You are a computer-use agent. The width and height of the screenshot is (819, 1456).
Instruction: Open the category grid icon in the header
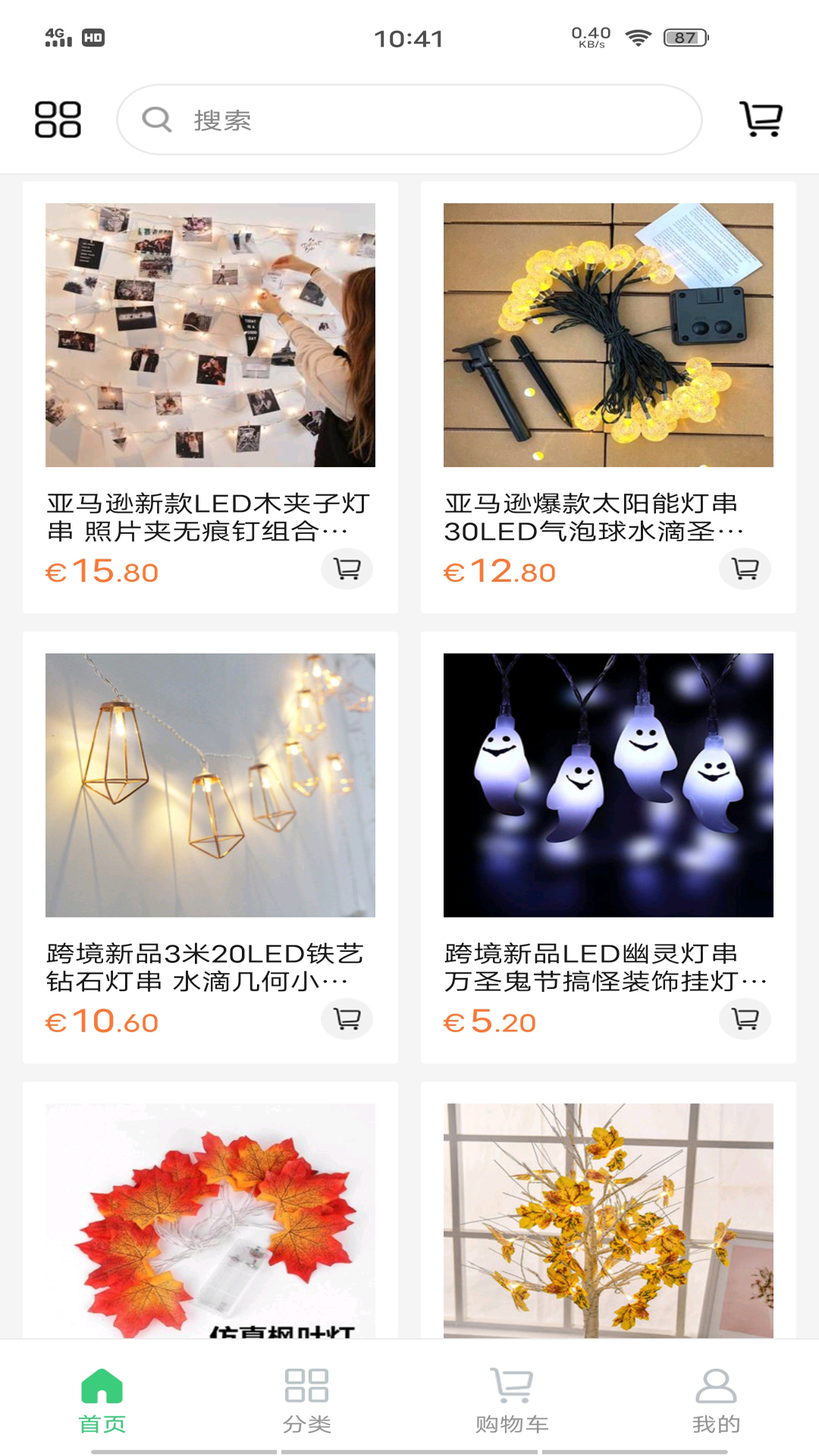click(x=58, y=120)
